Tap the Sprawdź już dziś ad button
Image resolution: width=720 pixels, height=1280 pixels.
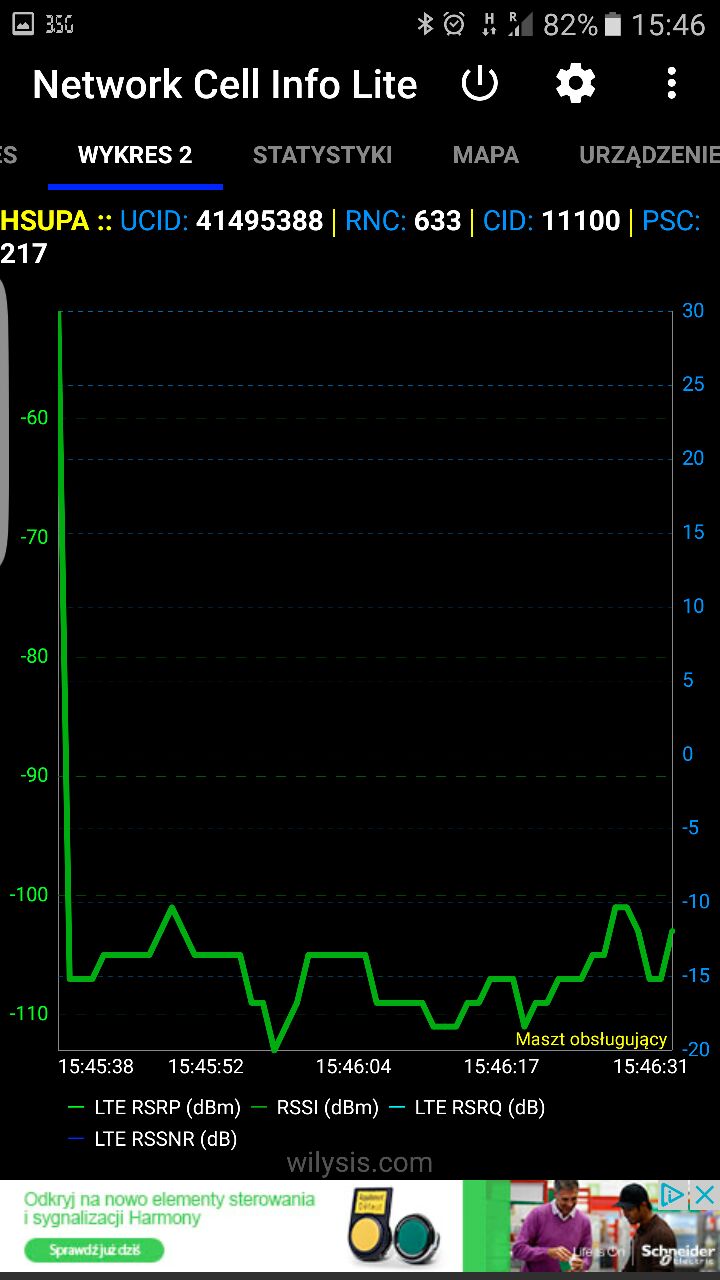93,1250
